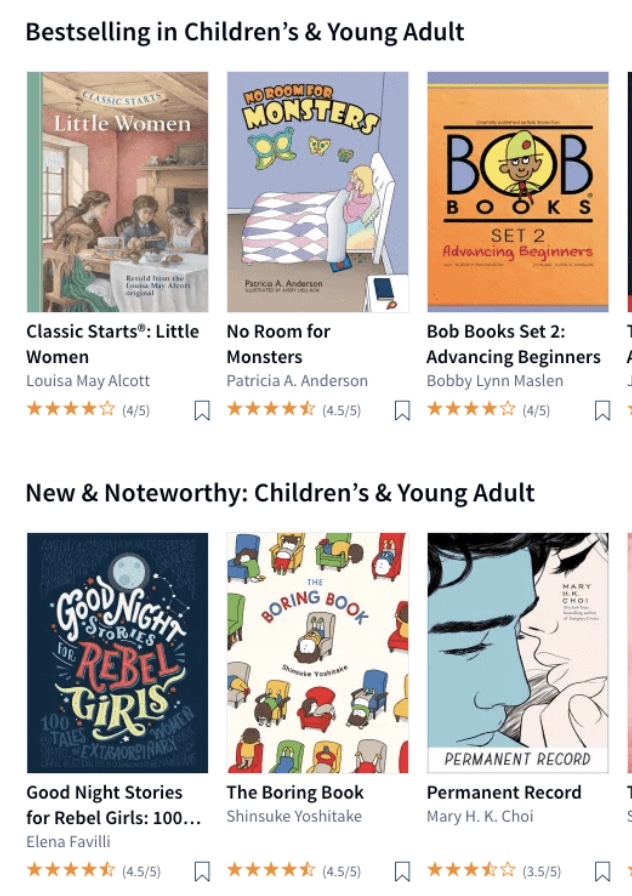Screen dimensions: 632x896
Task: Bookmark Bob Books Set 2: Advancing Beginners
Action: click(602, 410)
